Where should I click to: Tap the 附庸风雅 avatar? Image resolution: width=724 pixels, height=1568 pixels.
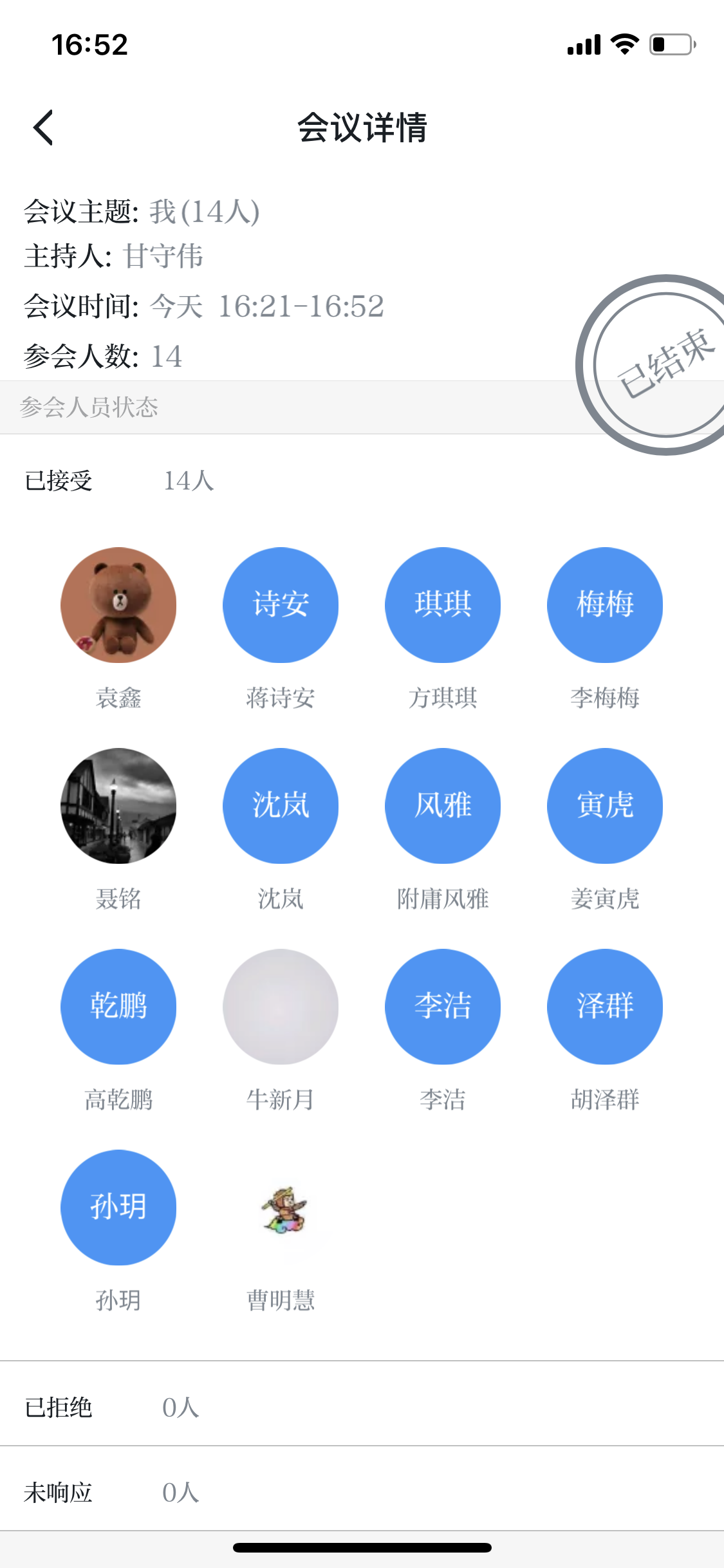click(x=443, y=806)
